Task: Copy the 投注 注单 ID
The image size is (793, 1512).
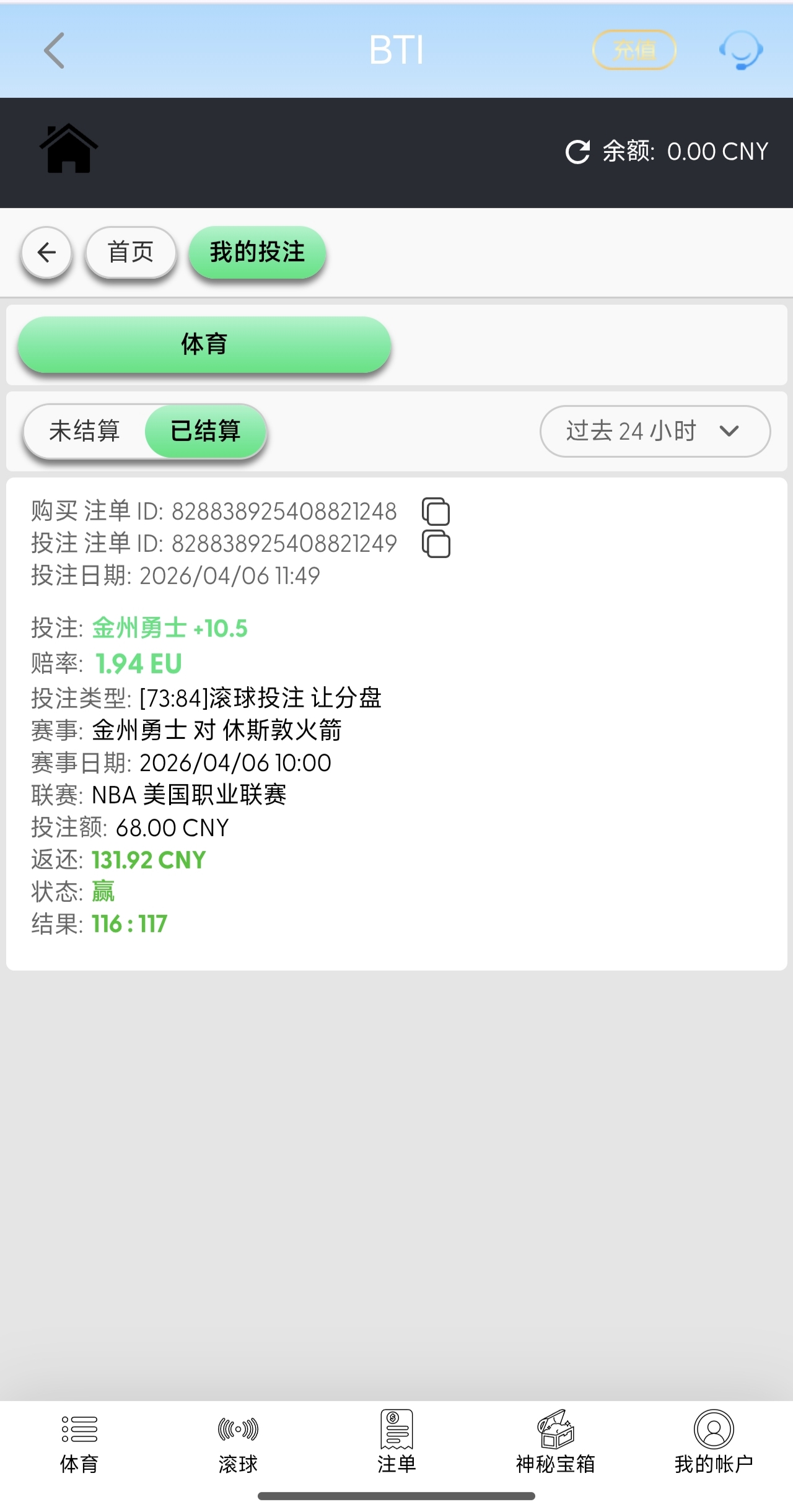Action: pyautogui.click(x=436, y=544)
